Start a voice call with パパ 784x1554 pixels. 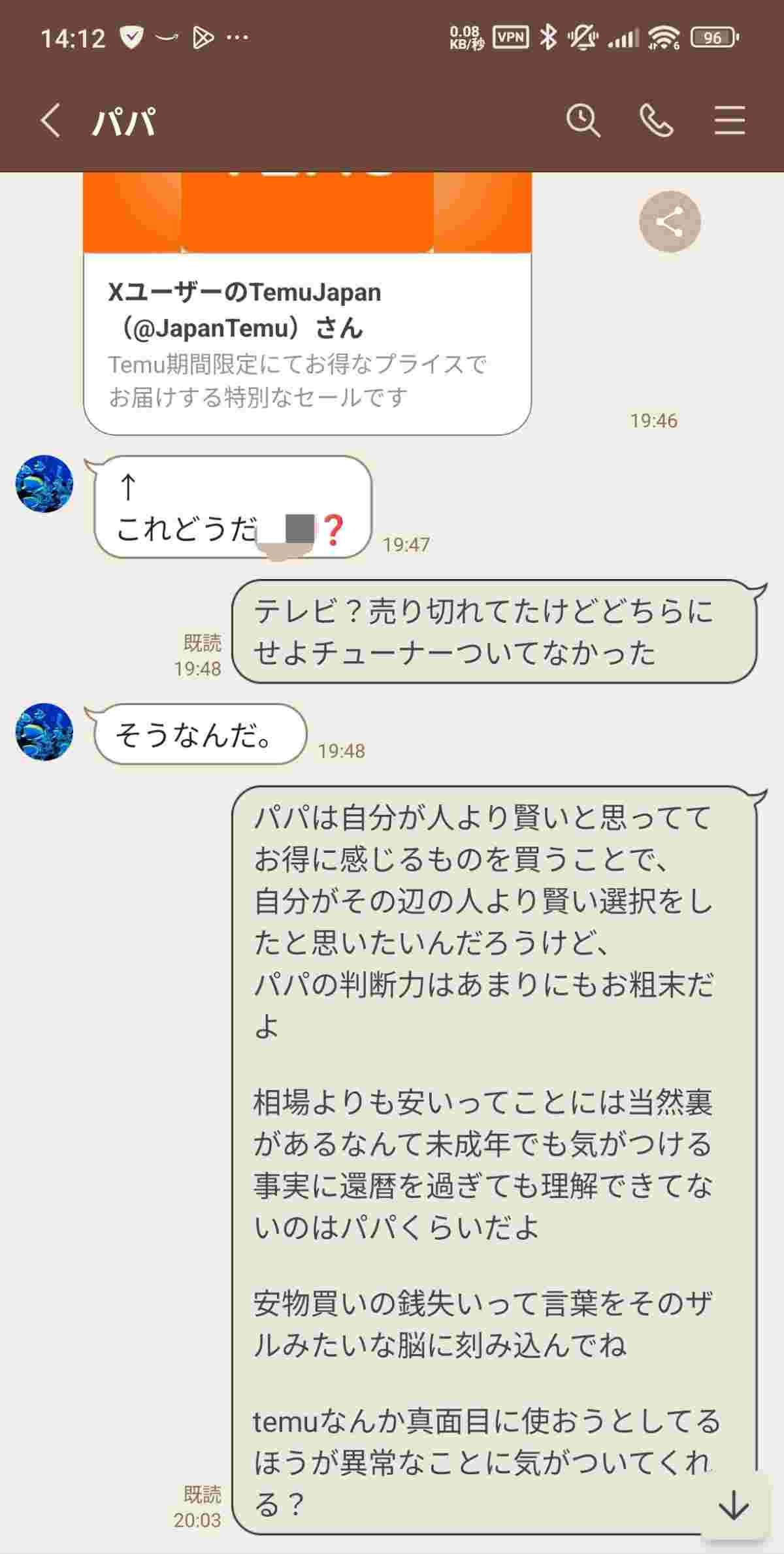(x=656, y=121)
